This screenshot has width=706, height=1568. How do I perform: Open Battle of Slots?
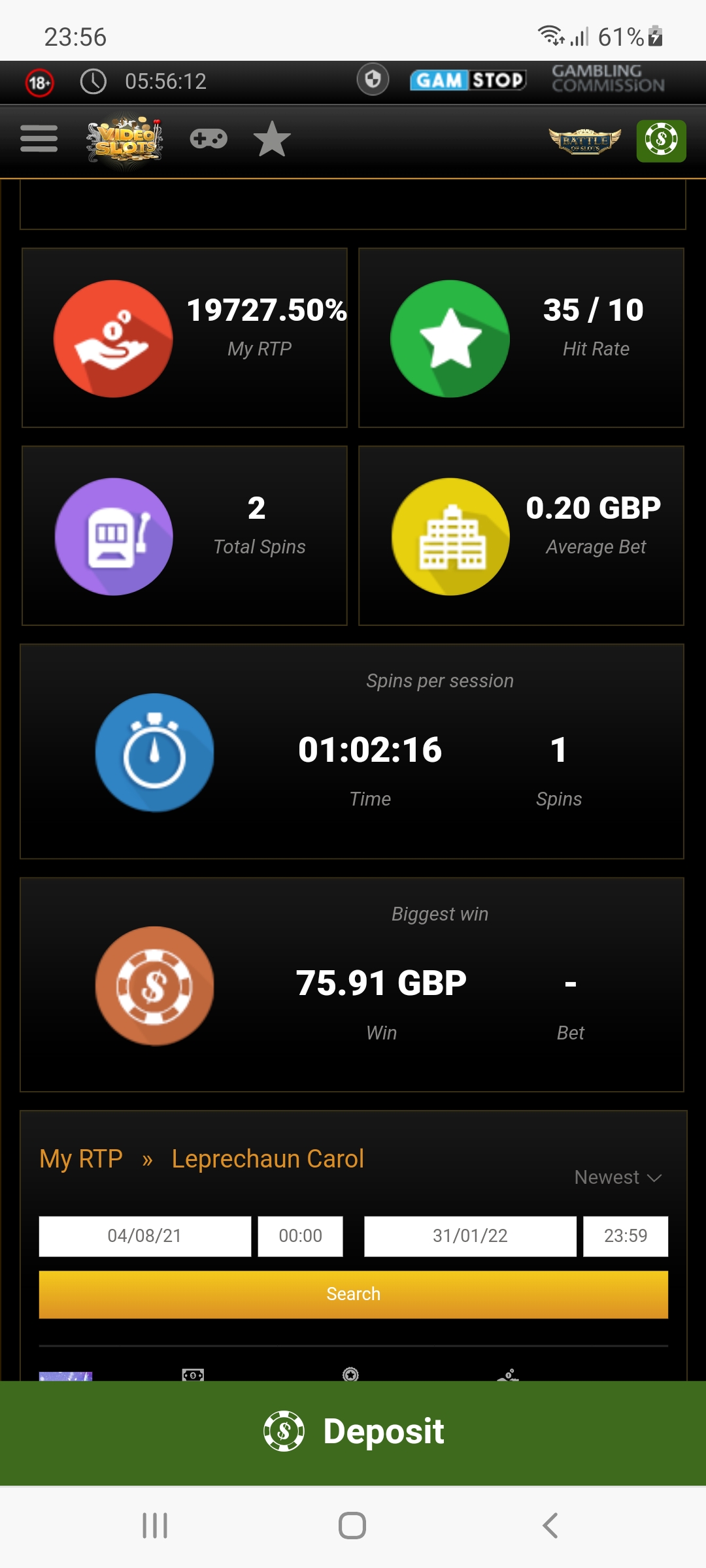click(584, 140)
